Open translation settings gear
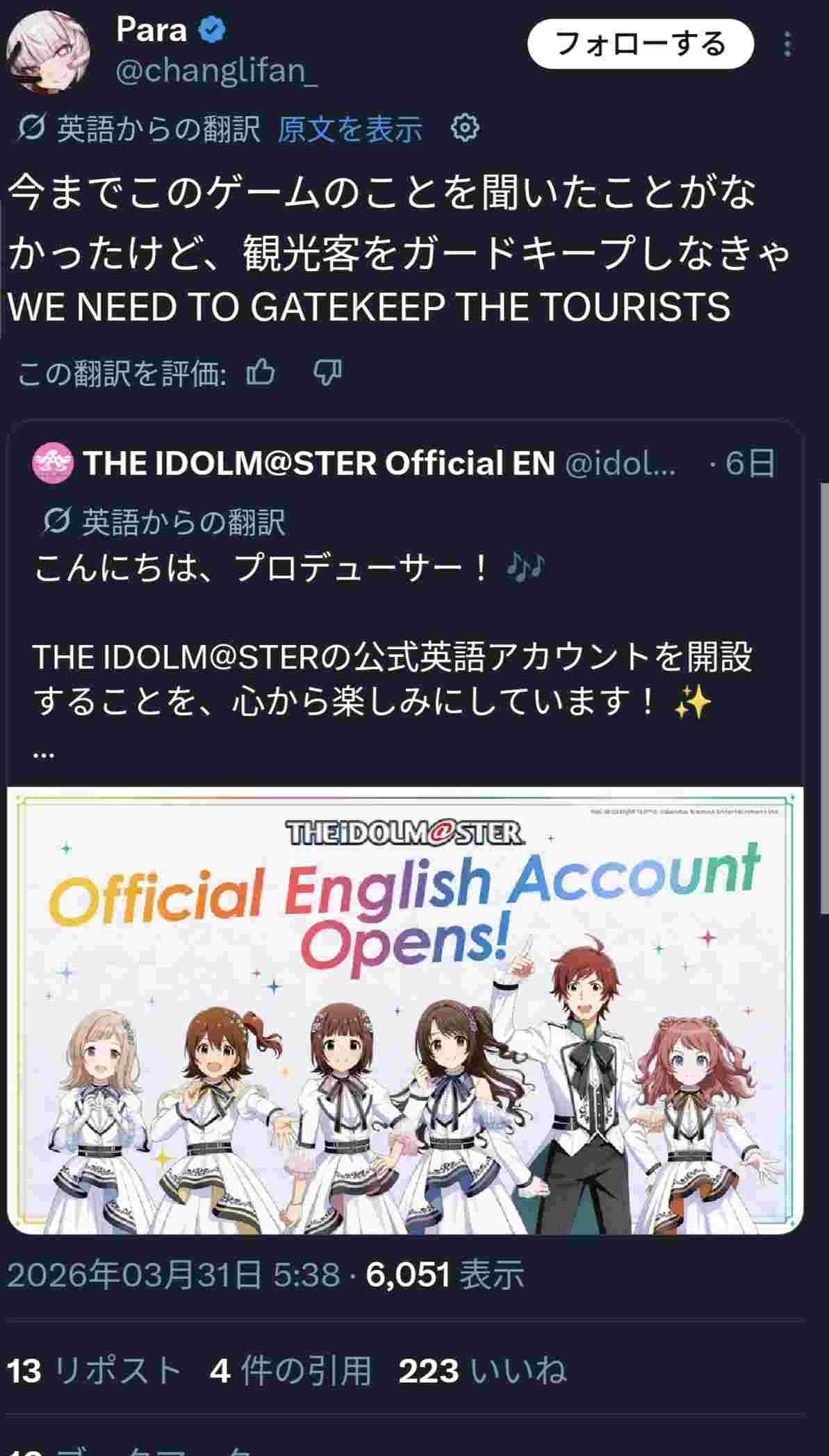The height and width of the screenshot is (1456, 829). (465, 128)
